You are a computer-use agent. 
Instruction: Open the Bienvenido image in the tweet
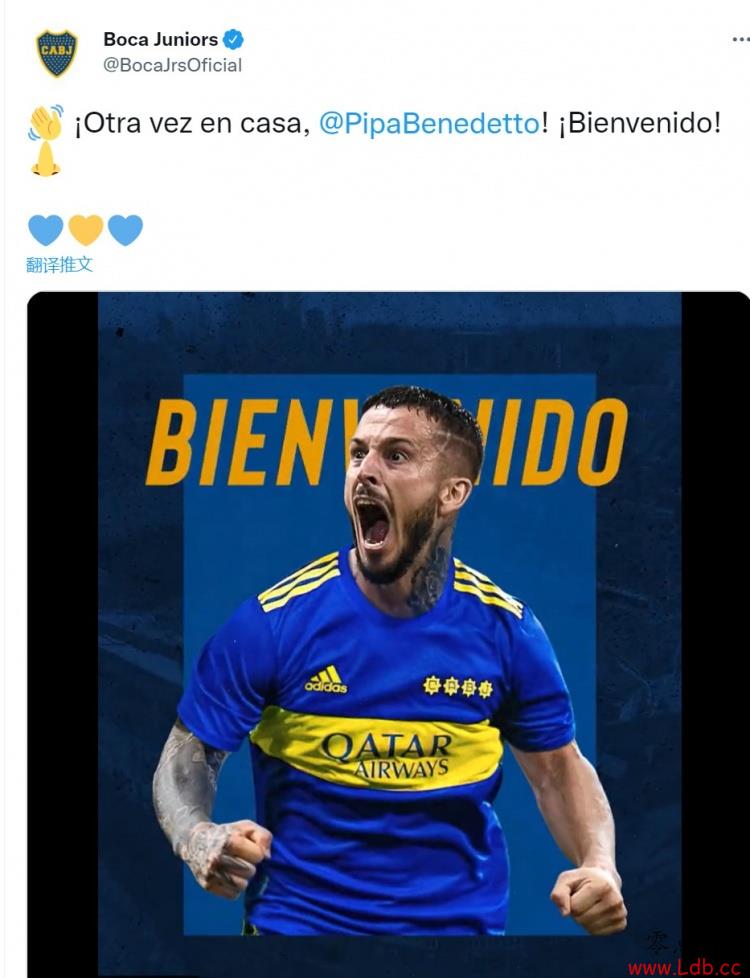(389, 630)
